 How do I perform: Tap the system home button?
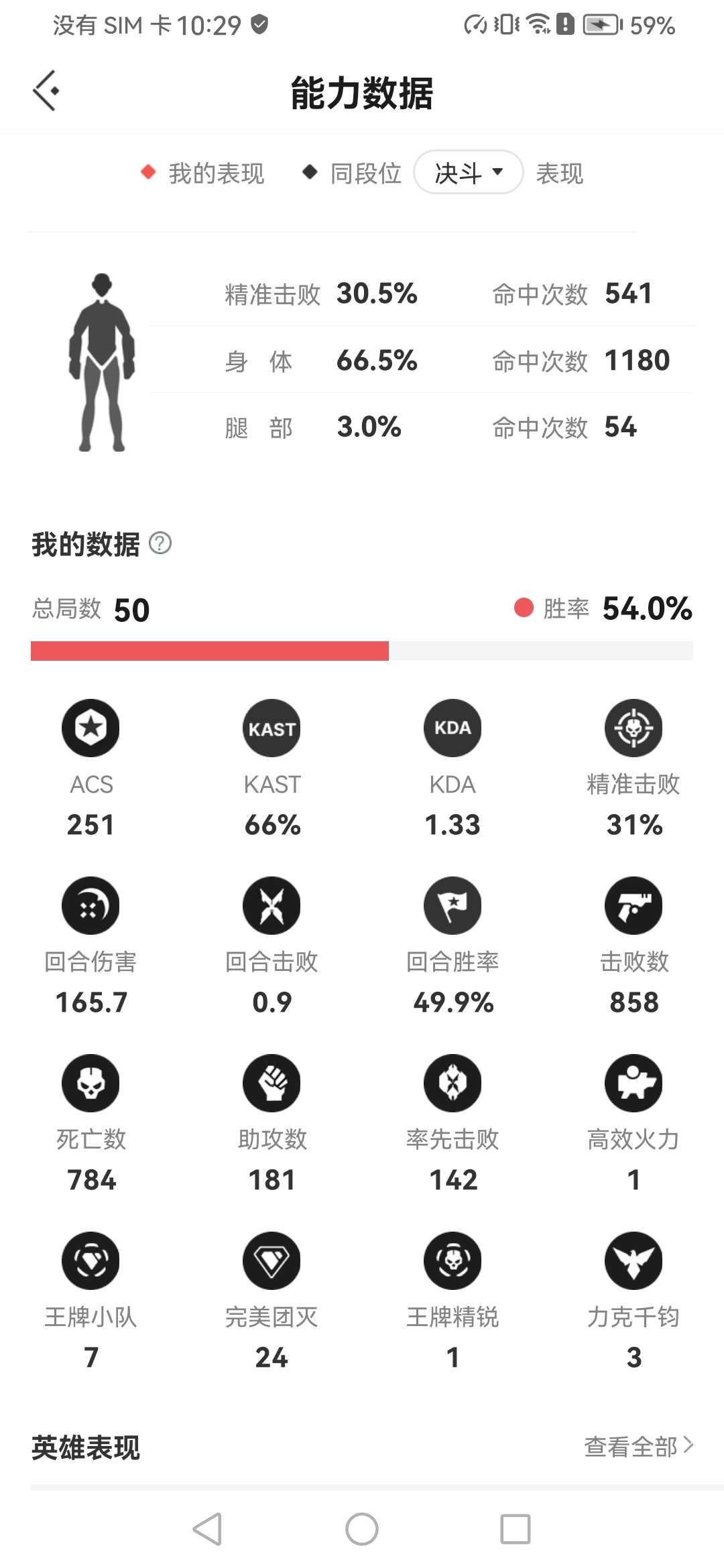tap(362, 1529)
